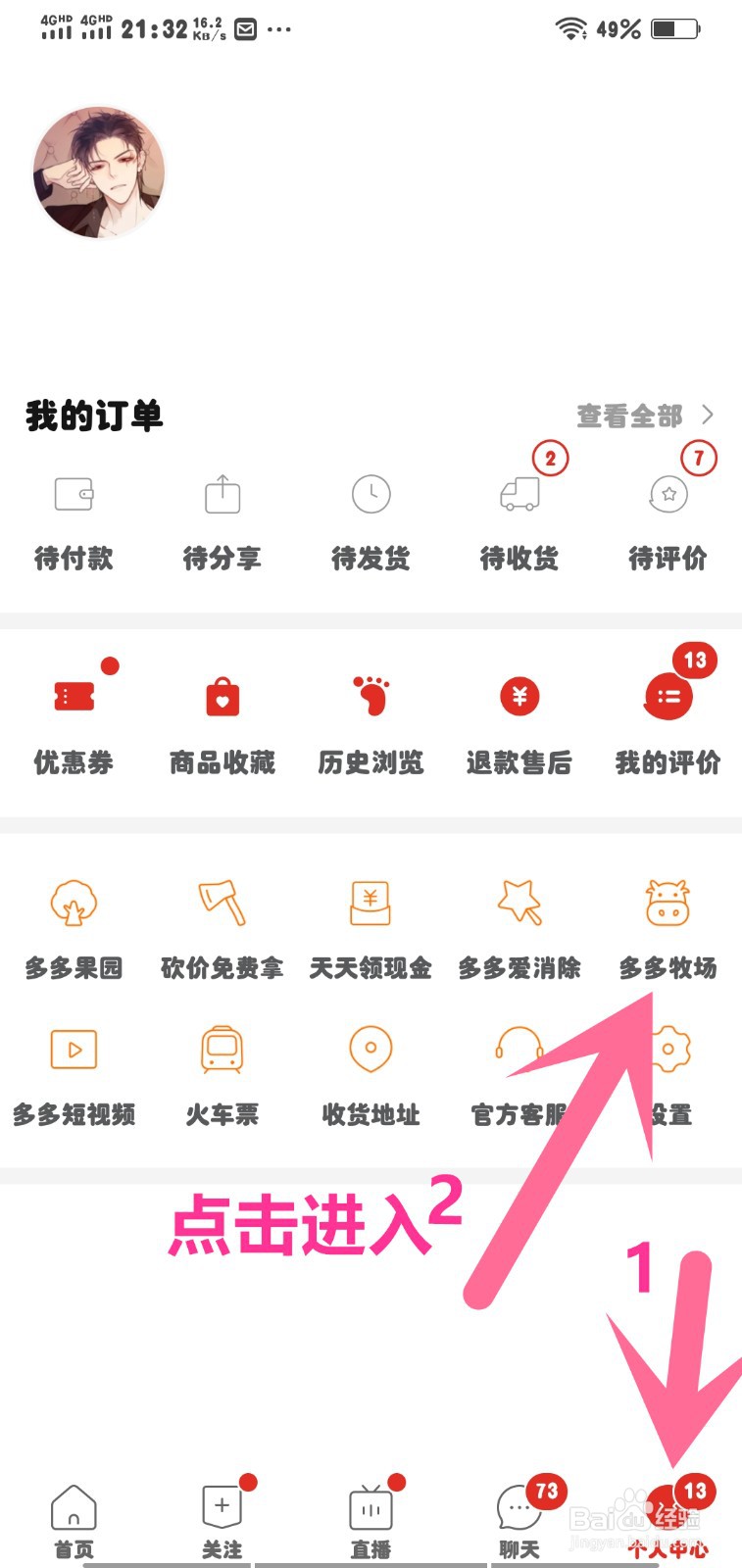Open 待收货 shipping truck icon
The width and height of the screenshot is (742, 1568).
click(x=519, y=495)
